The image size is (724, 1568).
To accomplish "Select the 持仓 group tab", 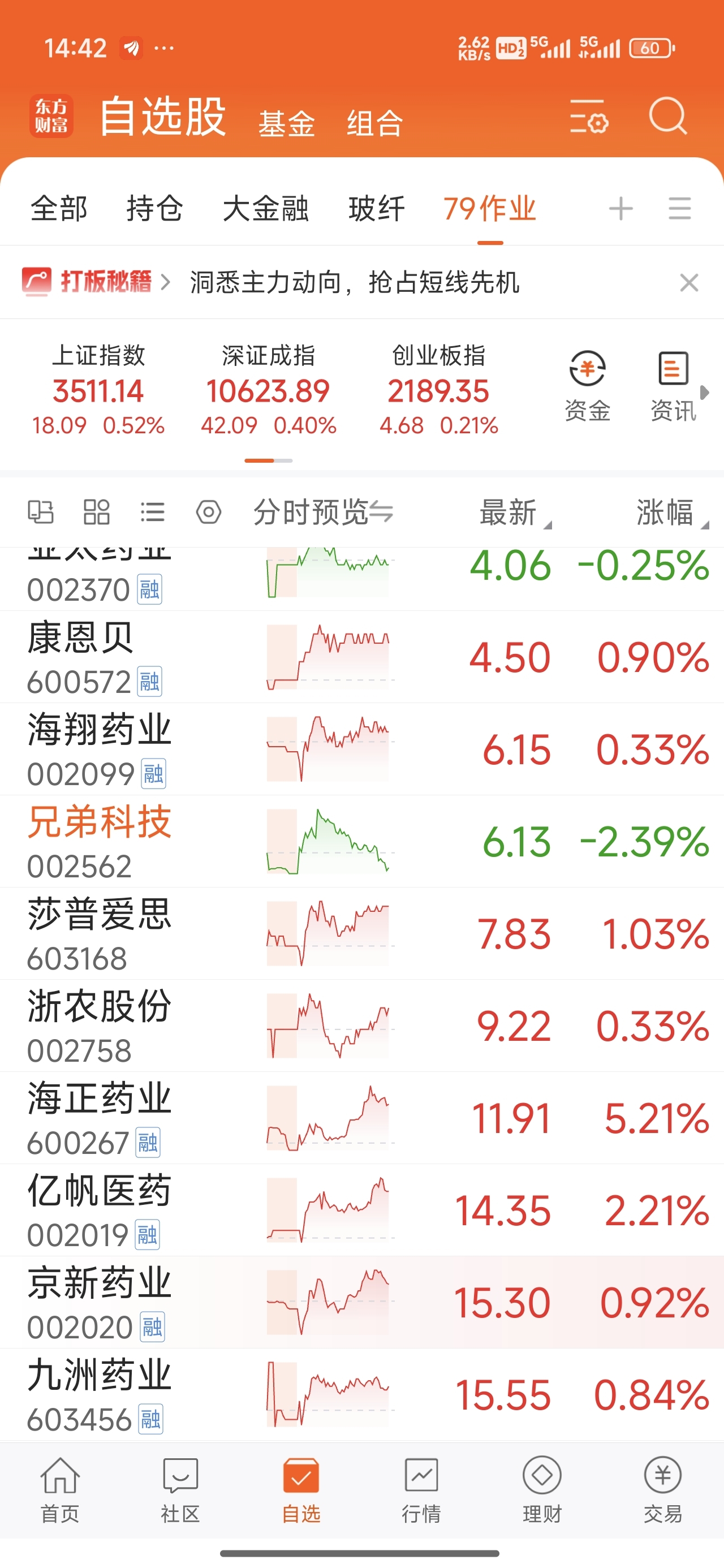I will pyautogui.click(x=154, y=209).
